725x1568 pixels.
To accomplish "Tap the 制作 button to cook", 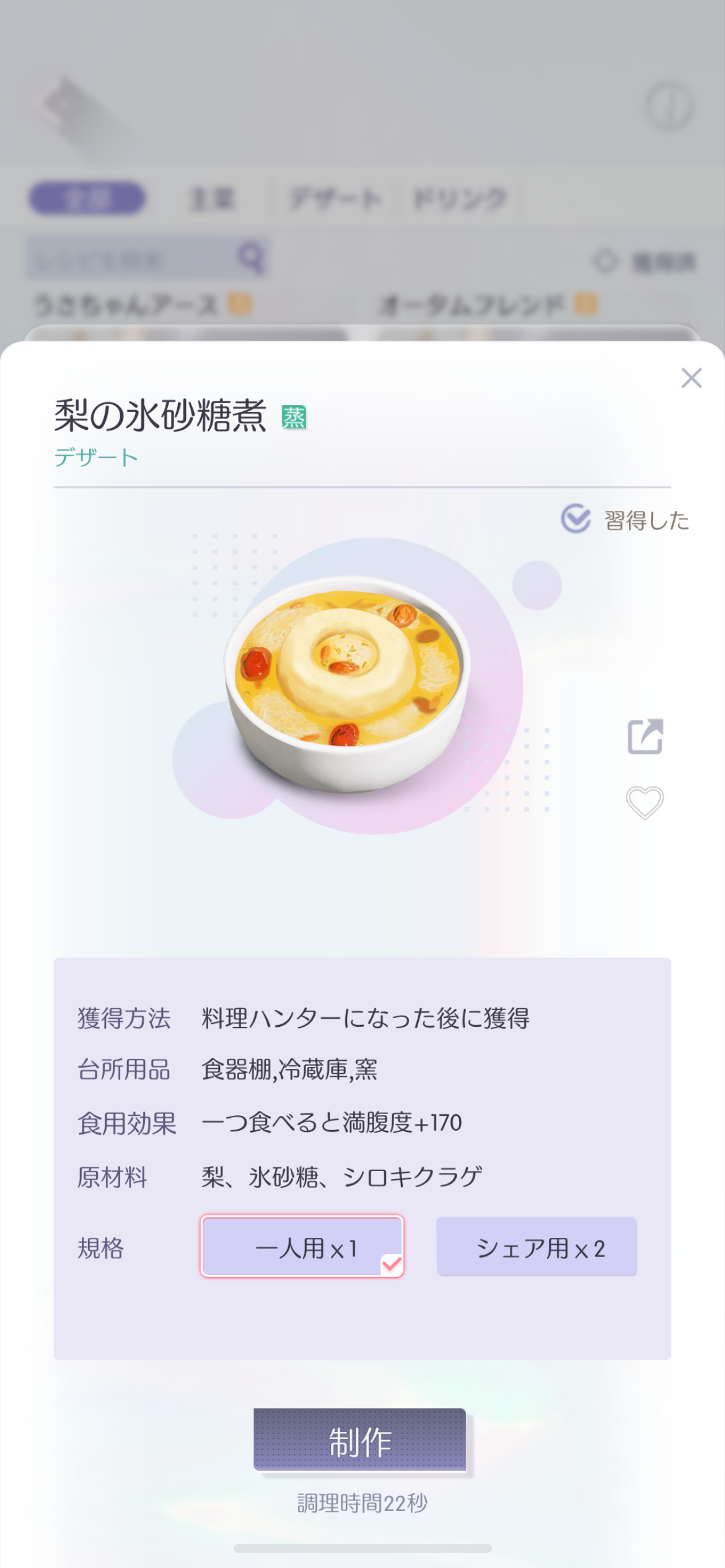I will click(x=359, y=1440).
